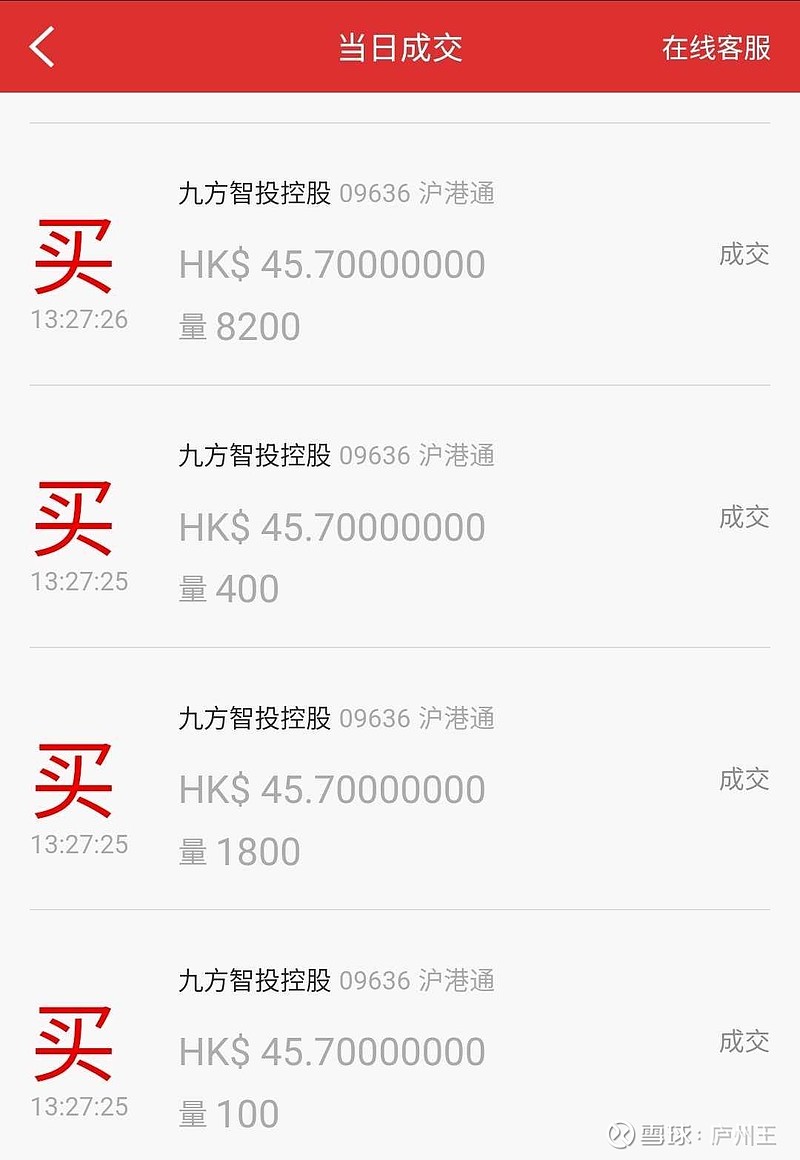Go back using the top-left arrow
Screen dimensions: 800x1160
tap(42, 47)
